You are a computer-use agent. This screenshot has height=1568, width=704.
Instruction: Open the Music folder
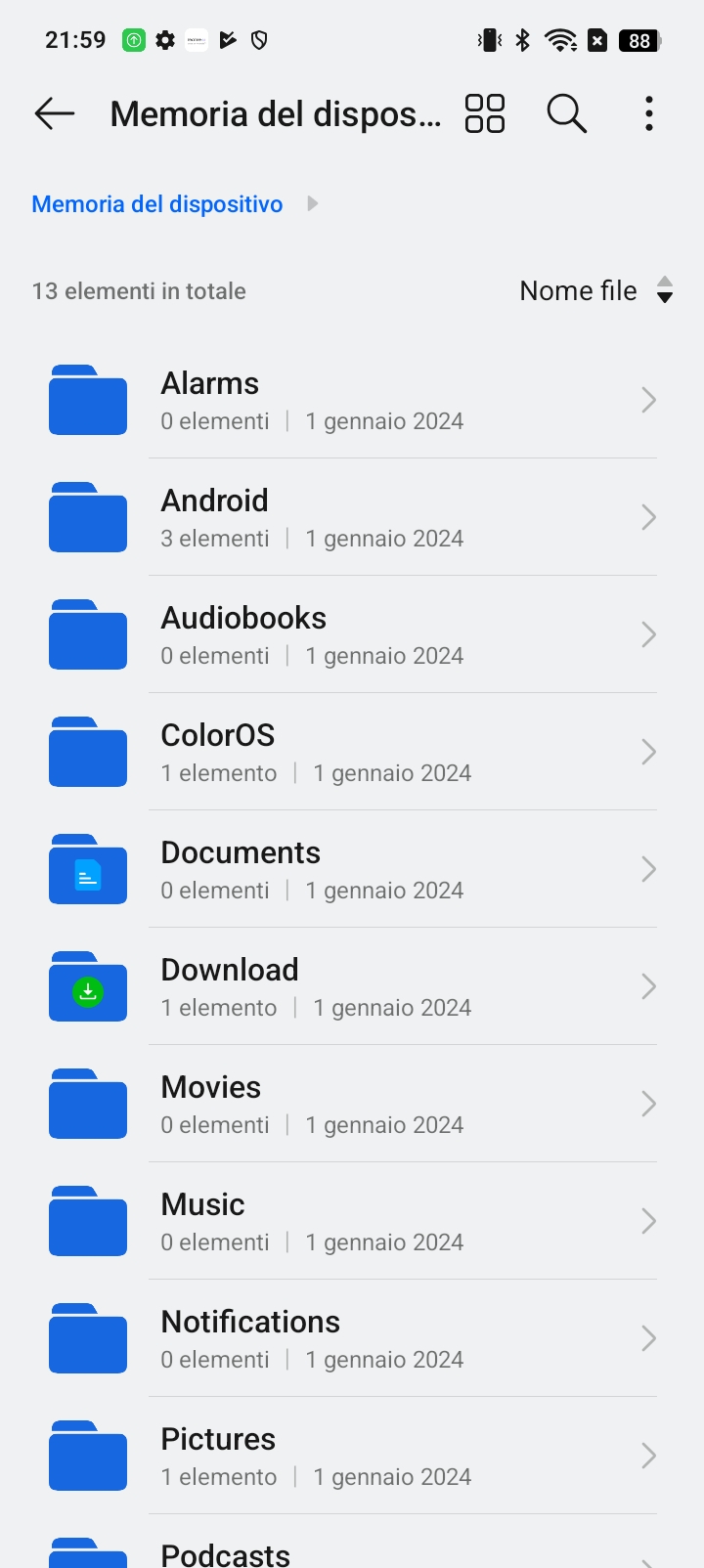coord(352,1221)
